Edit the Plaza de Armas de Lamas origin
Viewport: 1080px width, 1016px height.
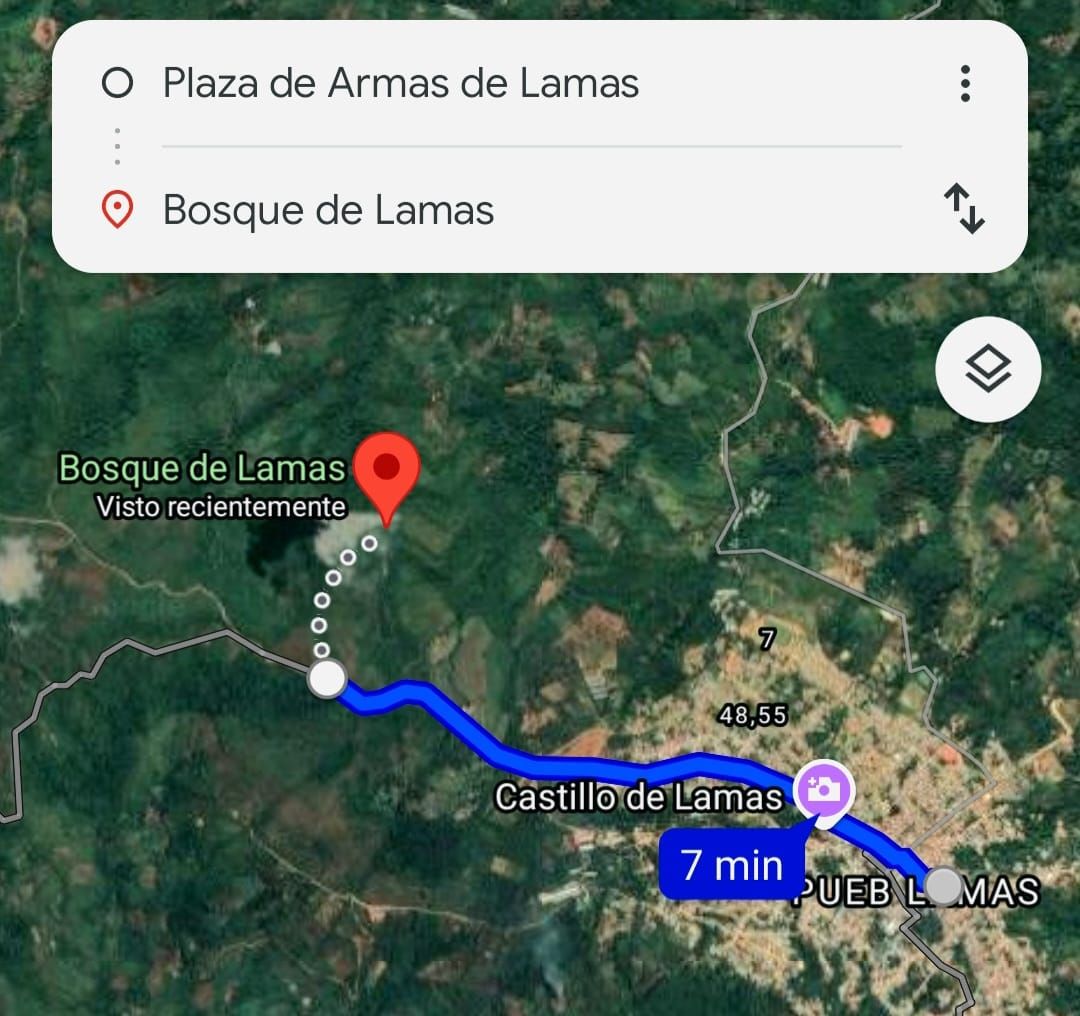(x=400, y=83)
